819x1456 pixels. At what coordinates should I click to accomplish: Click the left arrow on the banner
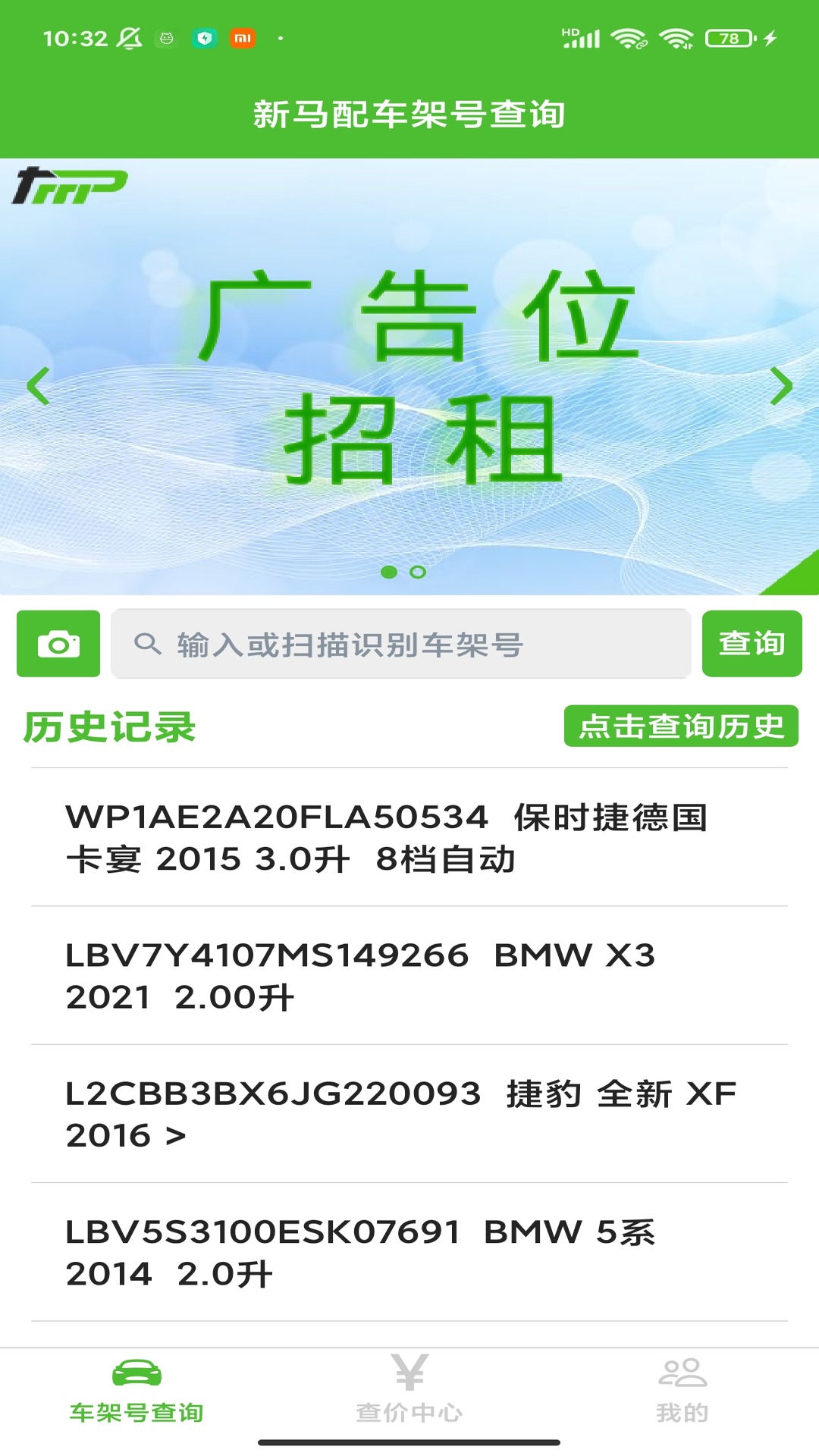36,387
